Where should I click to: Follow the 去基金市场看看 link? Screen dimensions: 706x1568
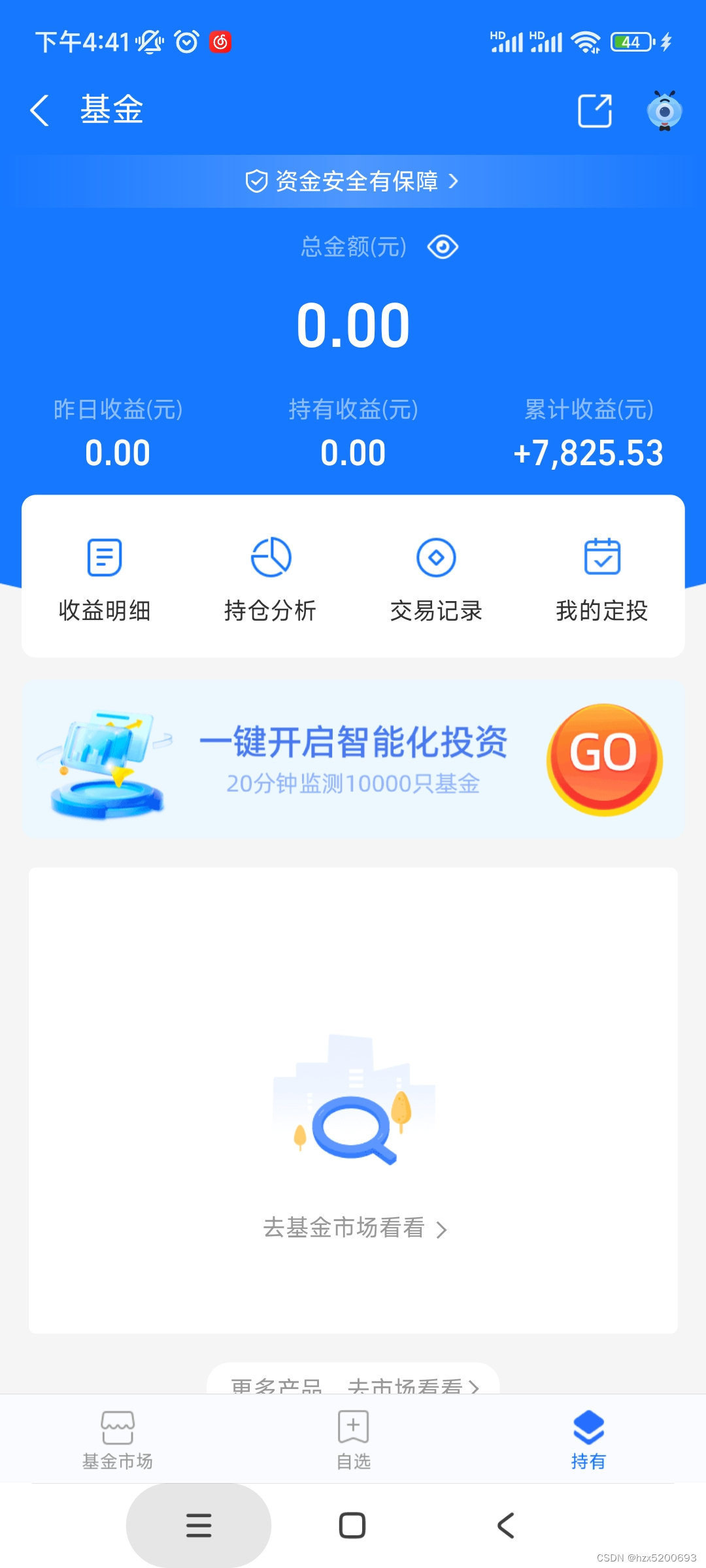tap(354, 1228)
